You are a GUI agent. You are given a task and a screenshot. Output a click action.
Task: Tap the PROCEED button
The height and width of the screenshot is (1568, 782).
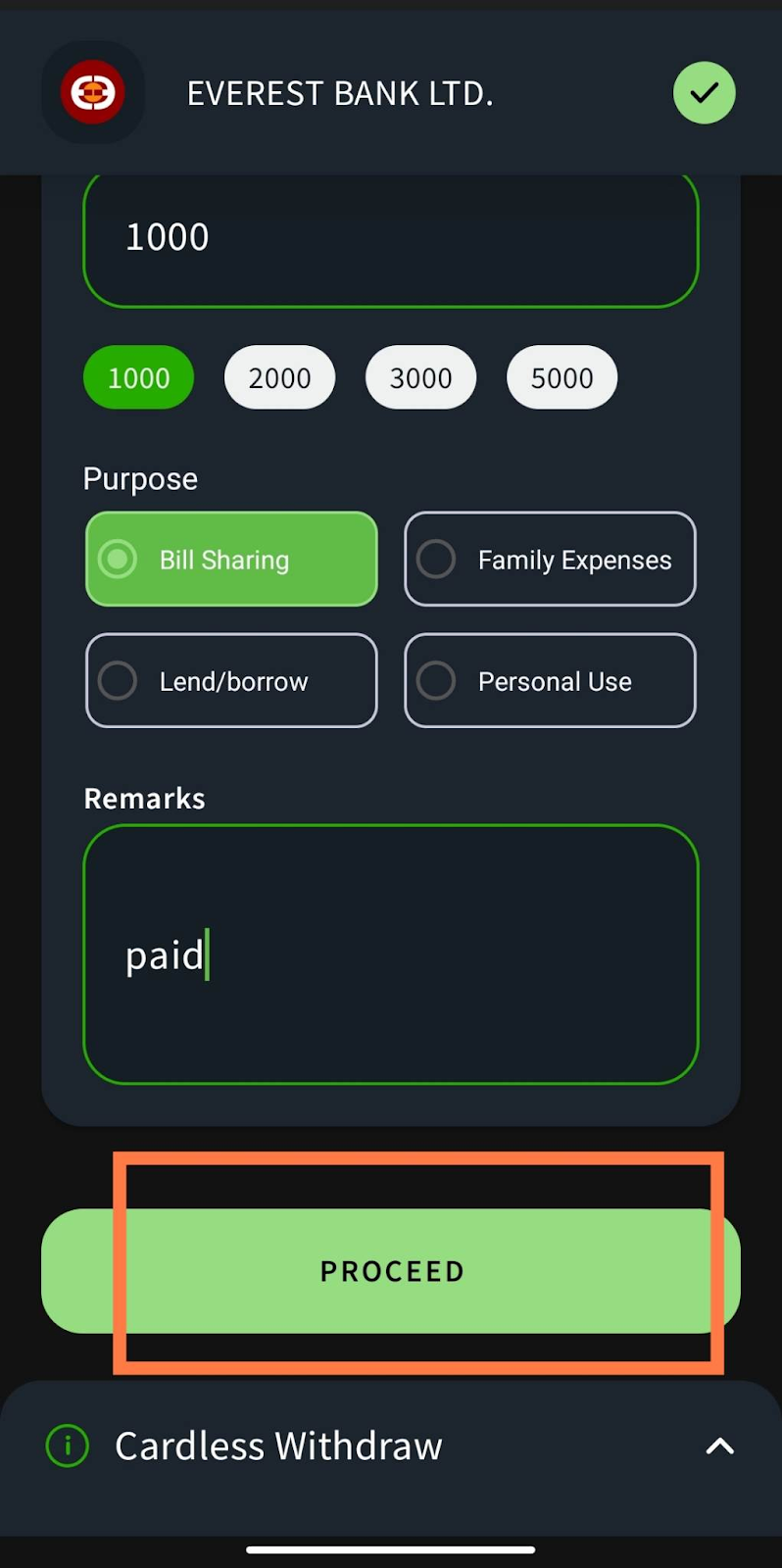point(391,1271)
